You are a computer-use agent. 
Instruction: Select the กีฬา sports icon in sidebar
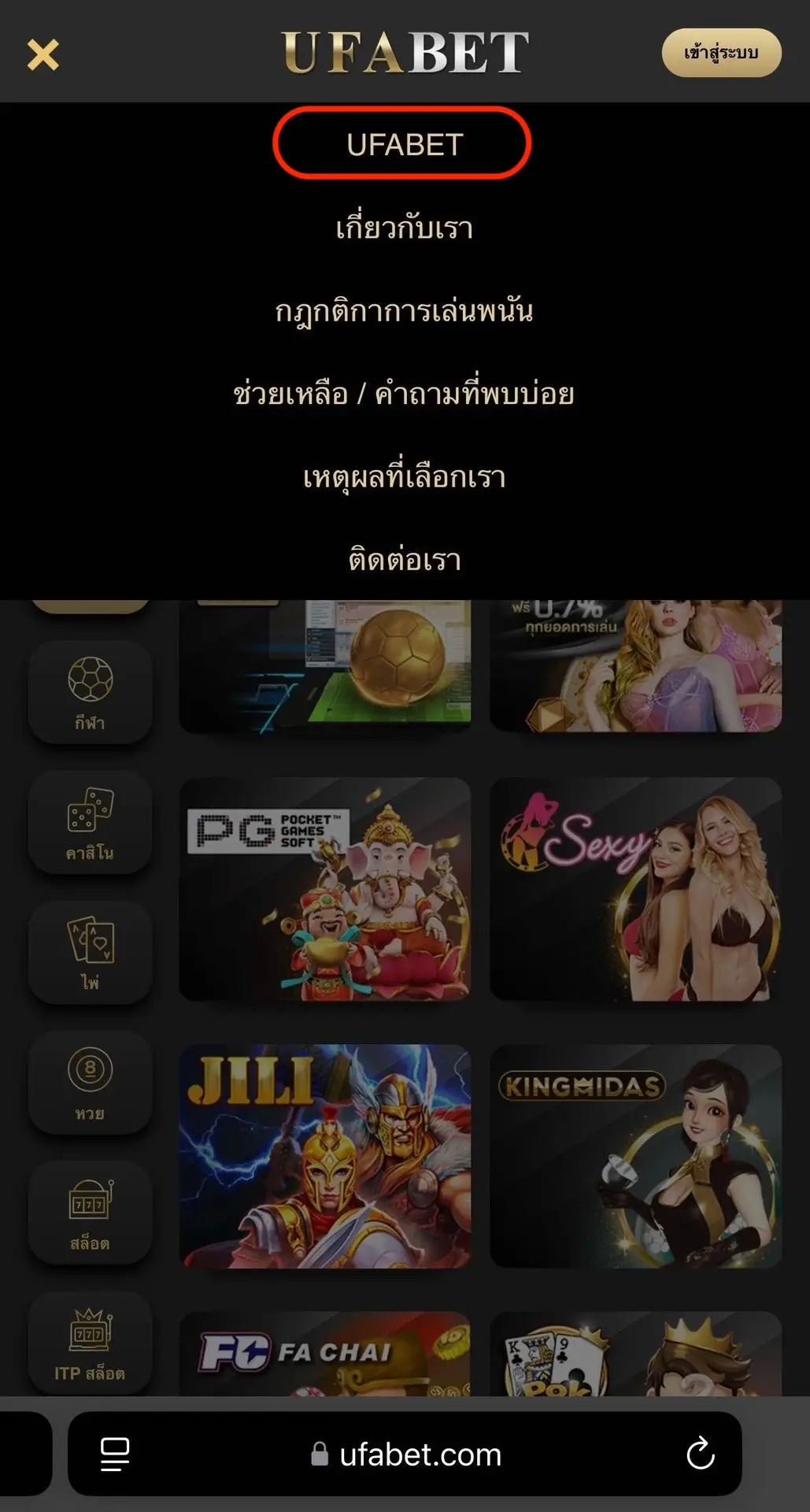pyautogui.click(x=89, y=691)
